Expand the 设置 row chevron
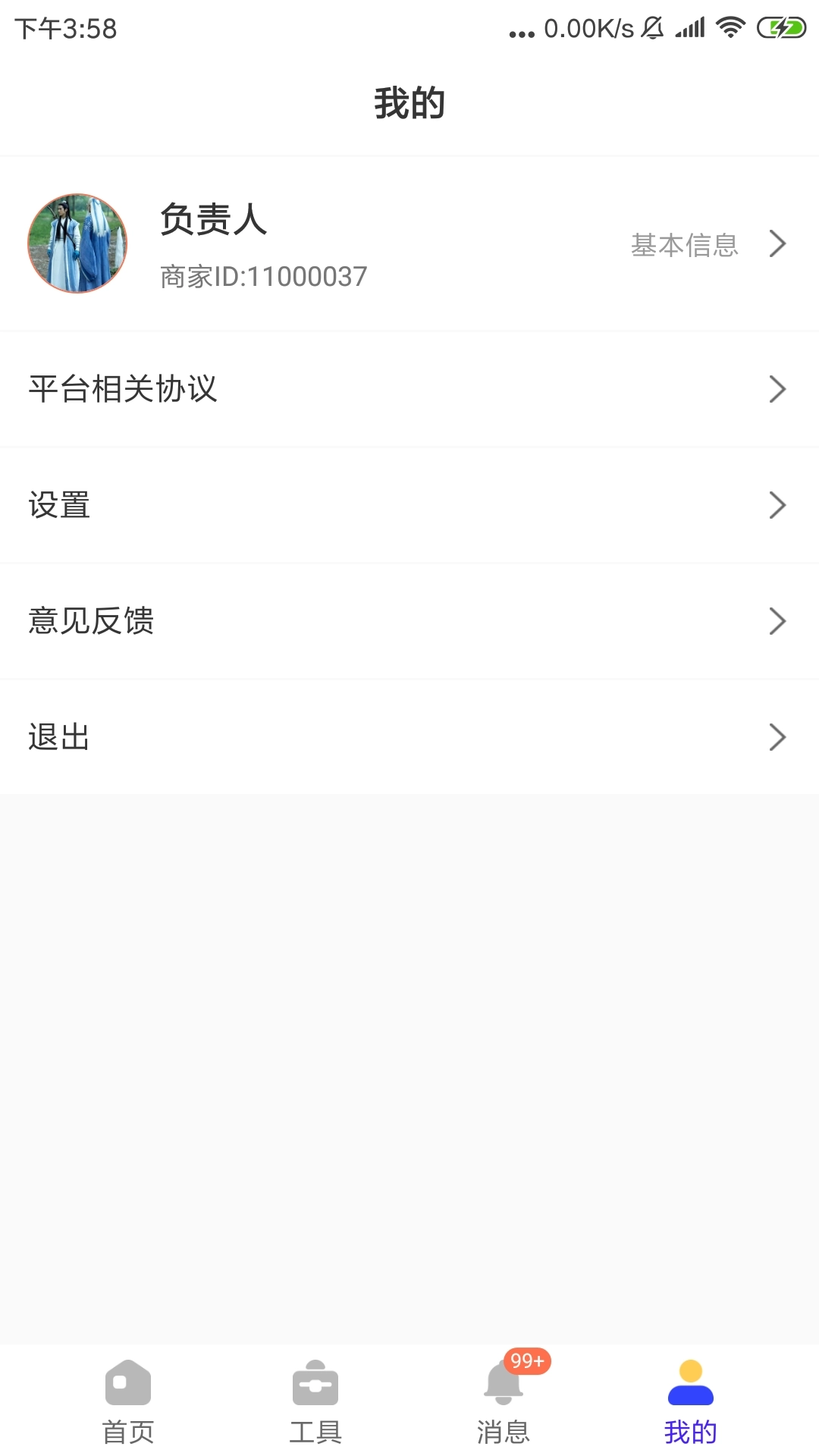Image resolution: width=819 pixels, height=1456 pixels. pyautogui.click(x=778, y=504)
